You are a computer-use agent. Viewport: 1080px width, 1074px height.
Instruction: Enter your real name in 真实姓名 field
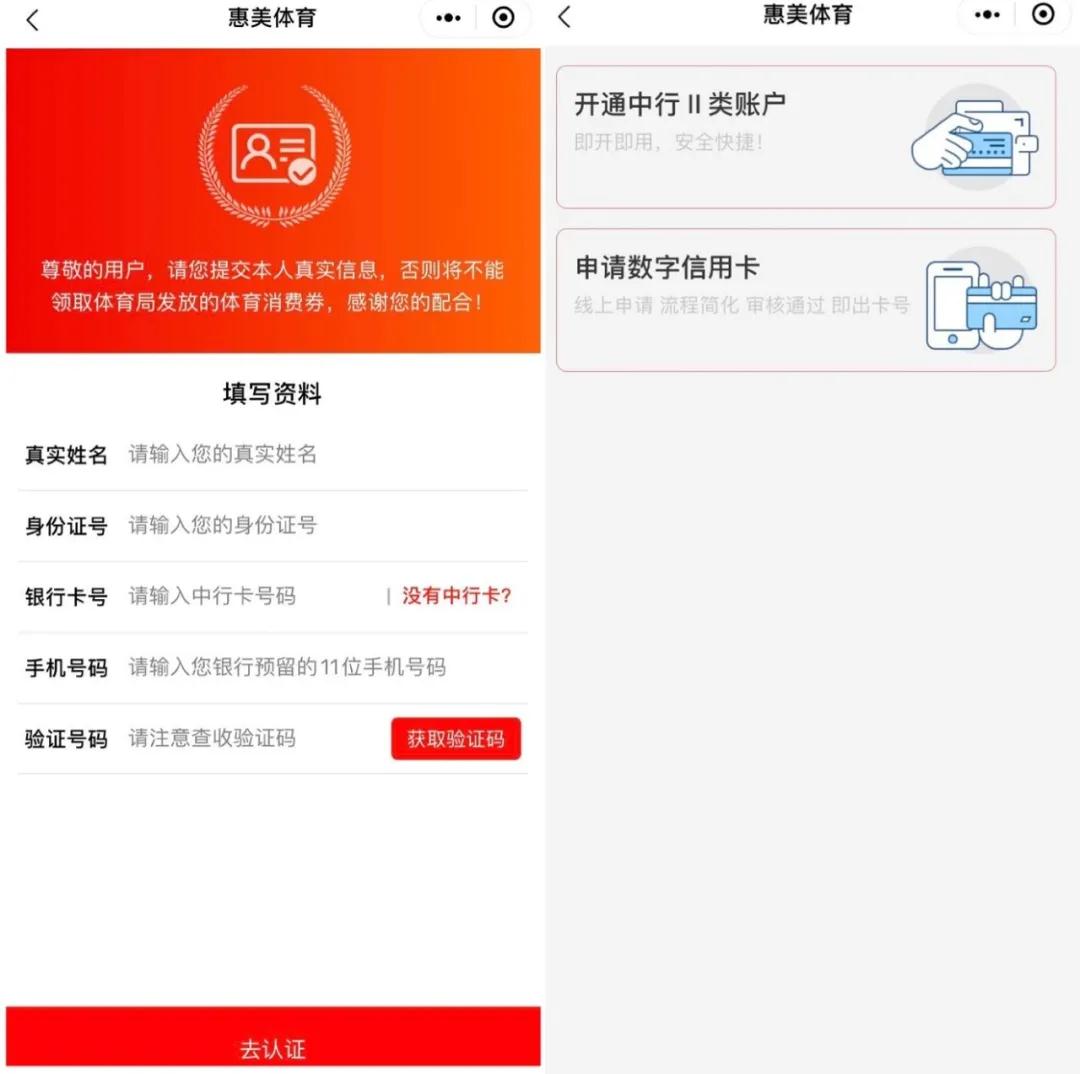pos(300,454)
